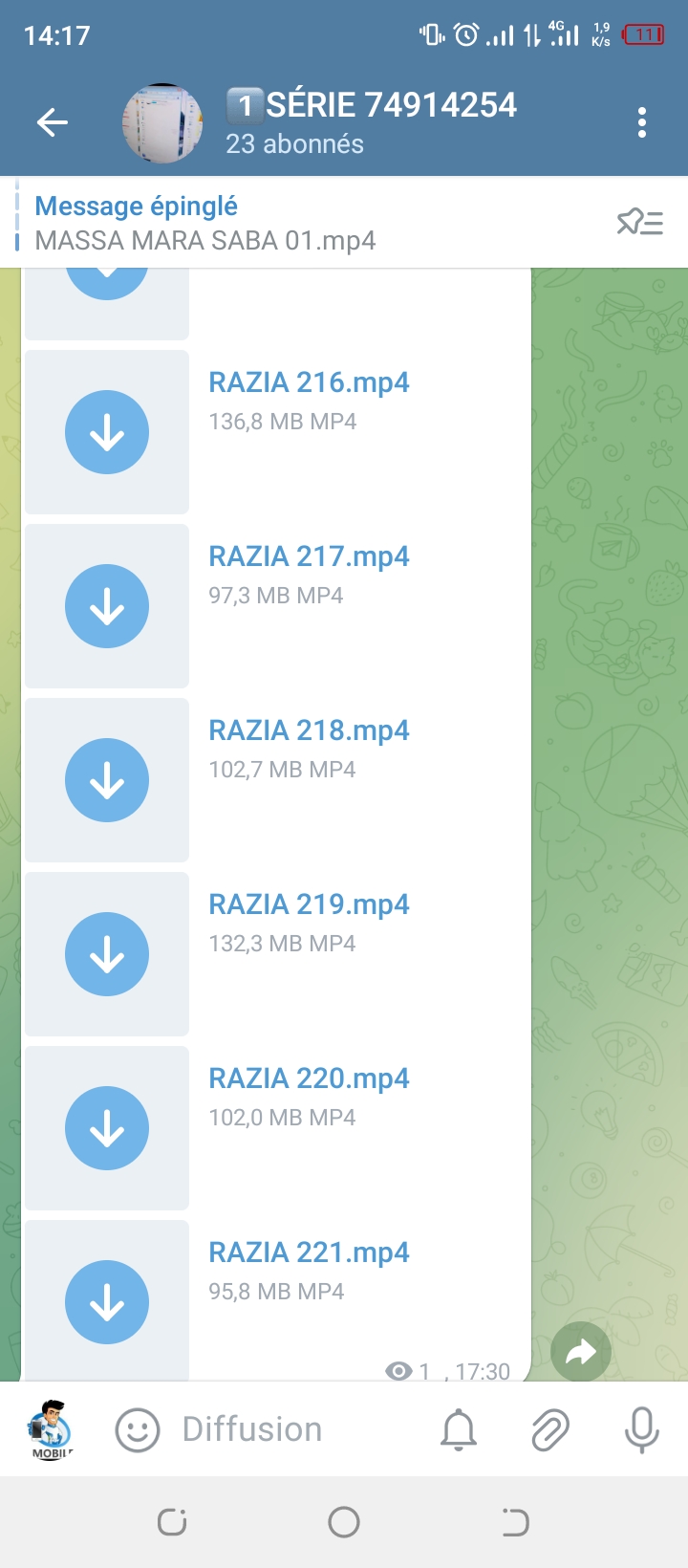This screenshot has width=688, height=1568.
Task: Toggle silent broadcast bell
Action: [459, 1430]
